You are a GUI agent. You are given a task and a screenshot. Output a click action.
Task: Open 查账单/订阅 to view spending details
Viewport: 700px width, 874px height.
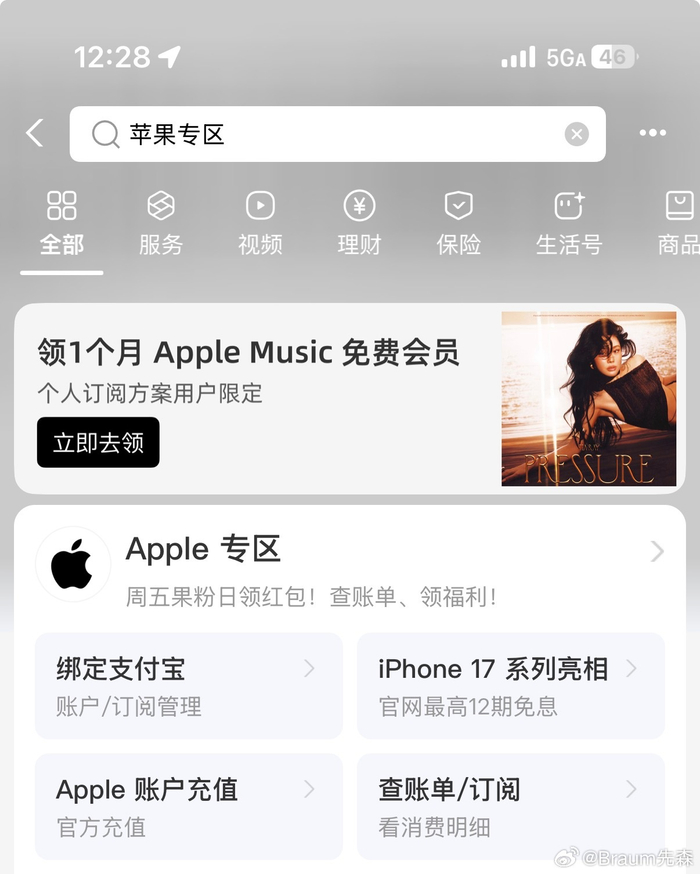click(x=510, y=806)
